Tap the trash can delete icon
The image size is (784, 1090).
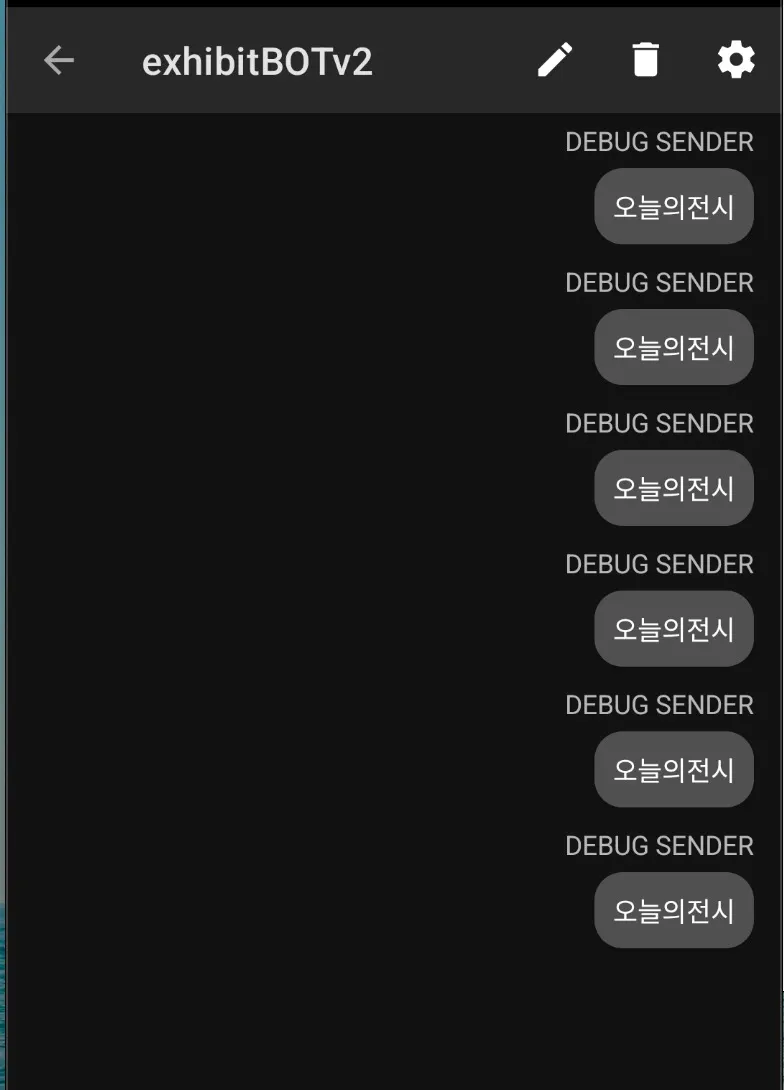click(646, 61)
